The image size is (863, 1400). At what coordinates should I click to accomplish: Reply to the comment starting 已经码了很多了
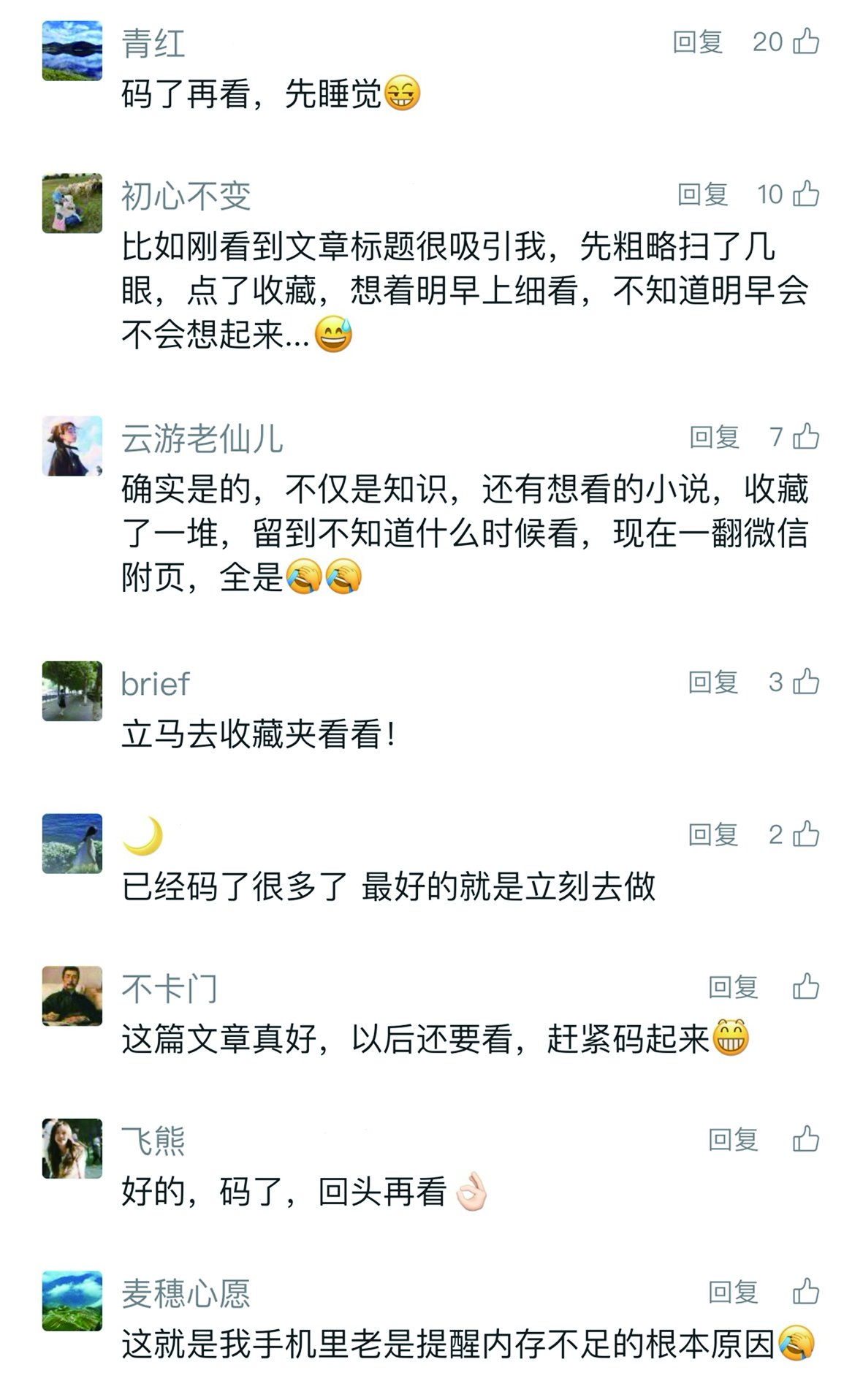tap(712, 834)
